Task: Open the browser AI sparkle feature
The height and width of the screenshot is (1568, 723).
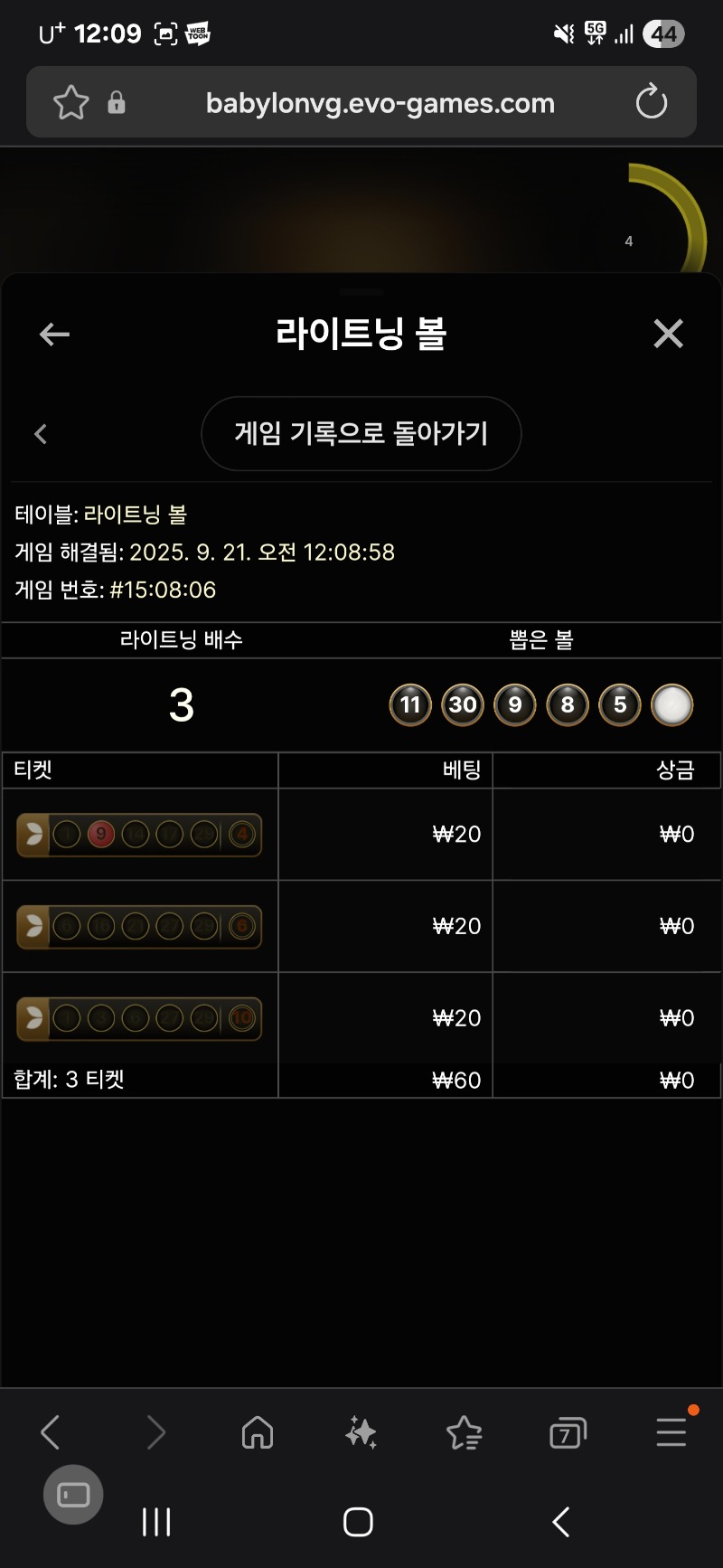Action: [x=361, y=1432]
